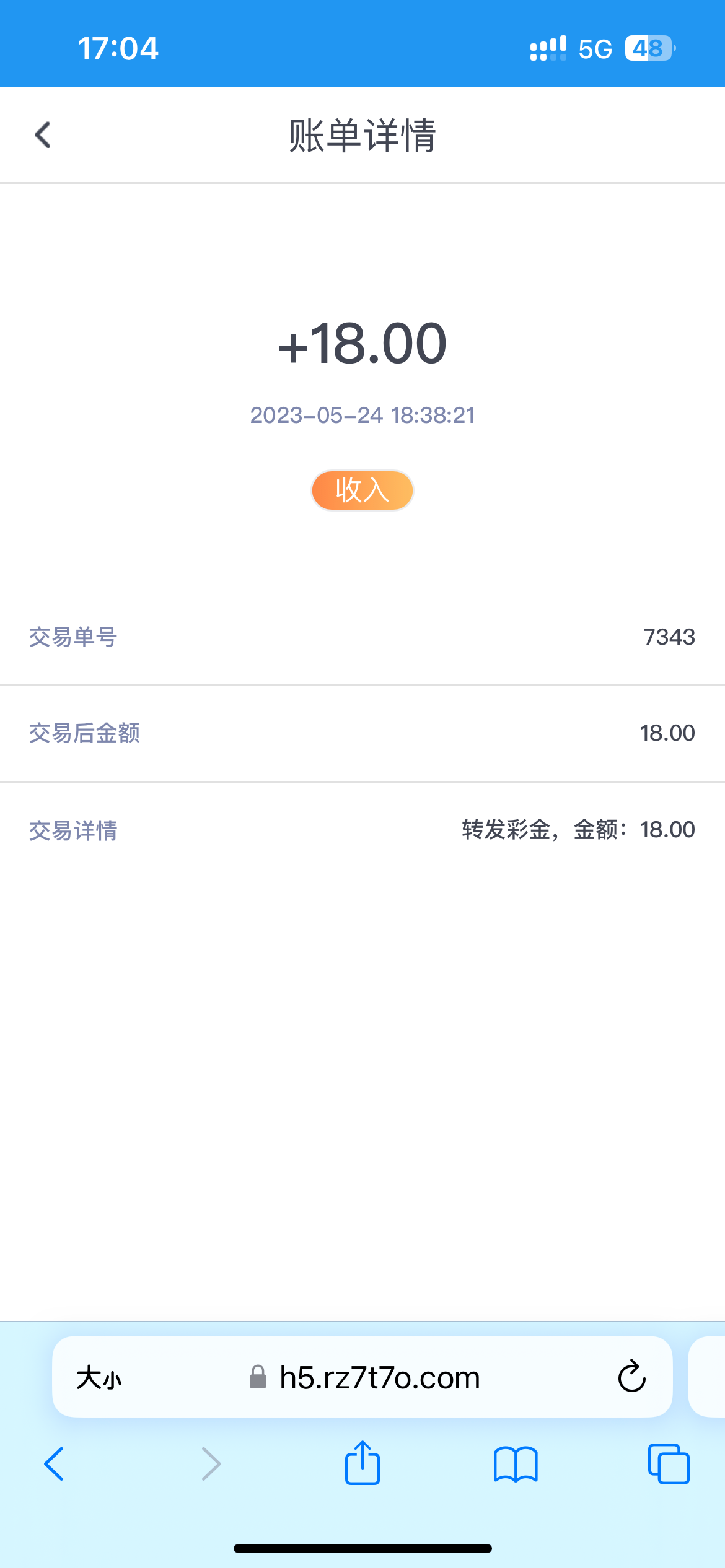This screenshot has height=1568, width=725.
Task: Navigate back in Safari browser history
Action: point(55,1464)
